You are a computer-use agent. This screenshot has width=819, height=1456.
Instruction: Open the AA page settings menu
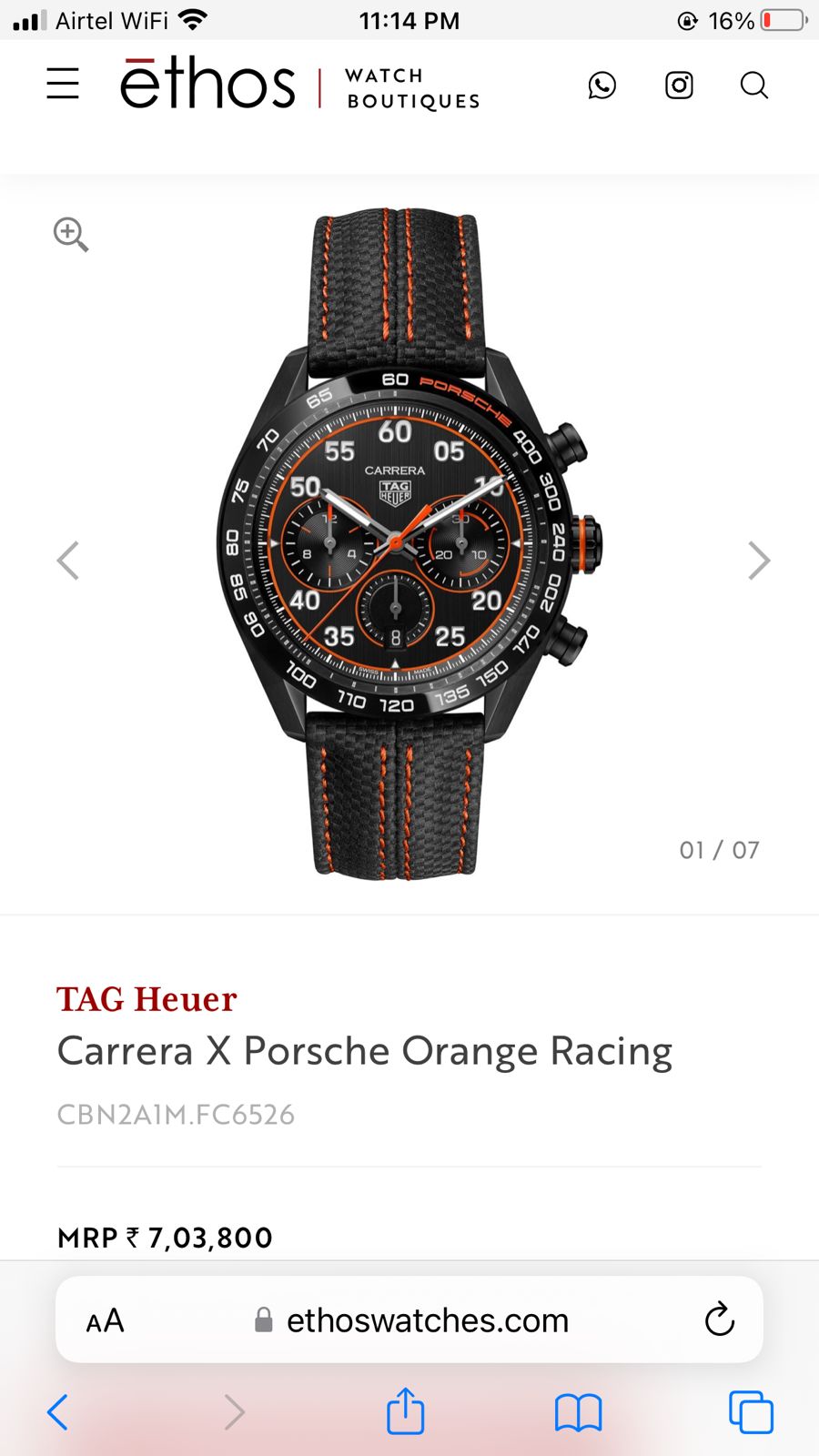point(105,1320)
